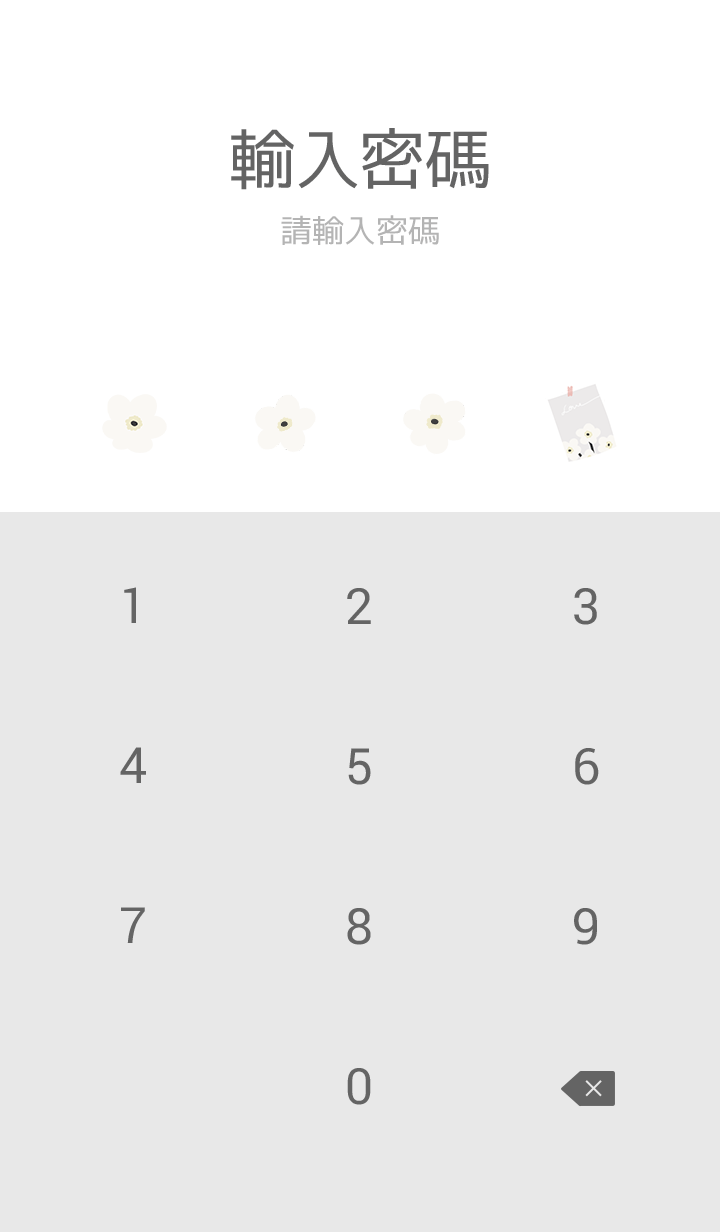Enter digit 1 on the keypad

coord(132,607)
